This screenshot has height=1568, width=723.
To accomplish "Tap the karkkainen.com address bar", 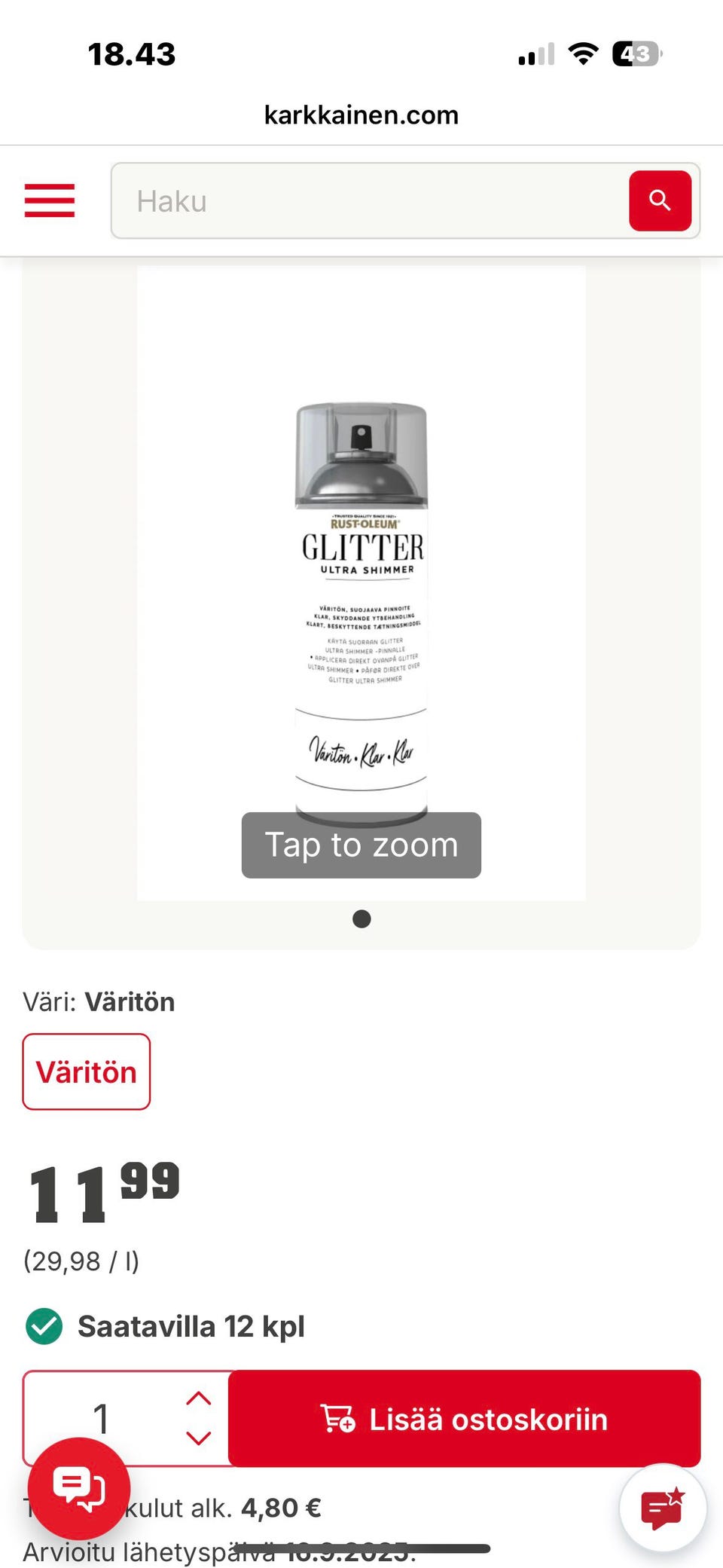I will click(361, 115).
